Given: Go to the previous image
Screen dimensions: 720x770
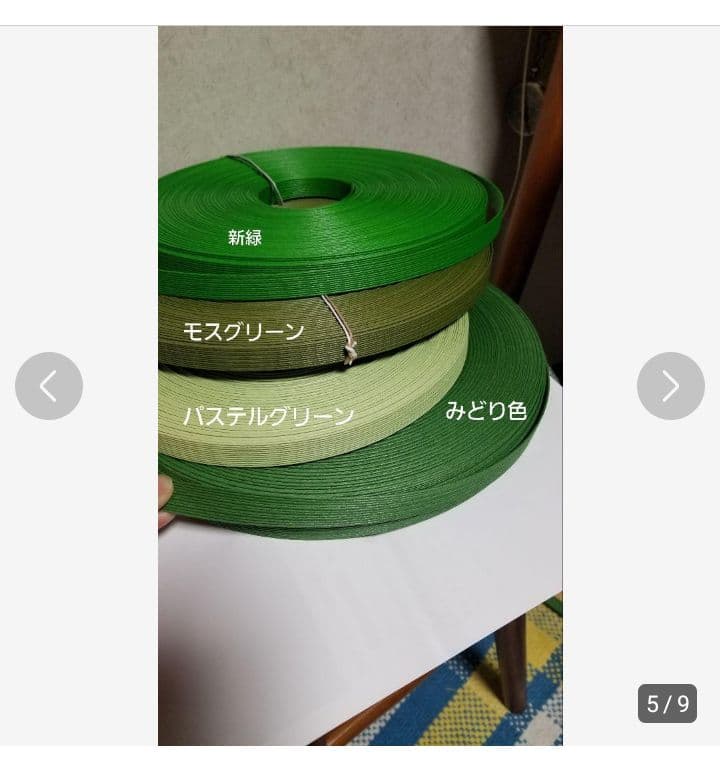Looking at the screenshot, I should pyautogui.click(x=49, y=386).
